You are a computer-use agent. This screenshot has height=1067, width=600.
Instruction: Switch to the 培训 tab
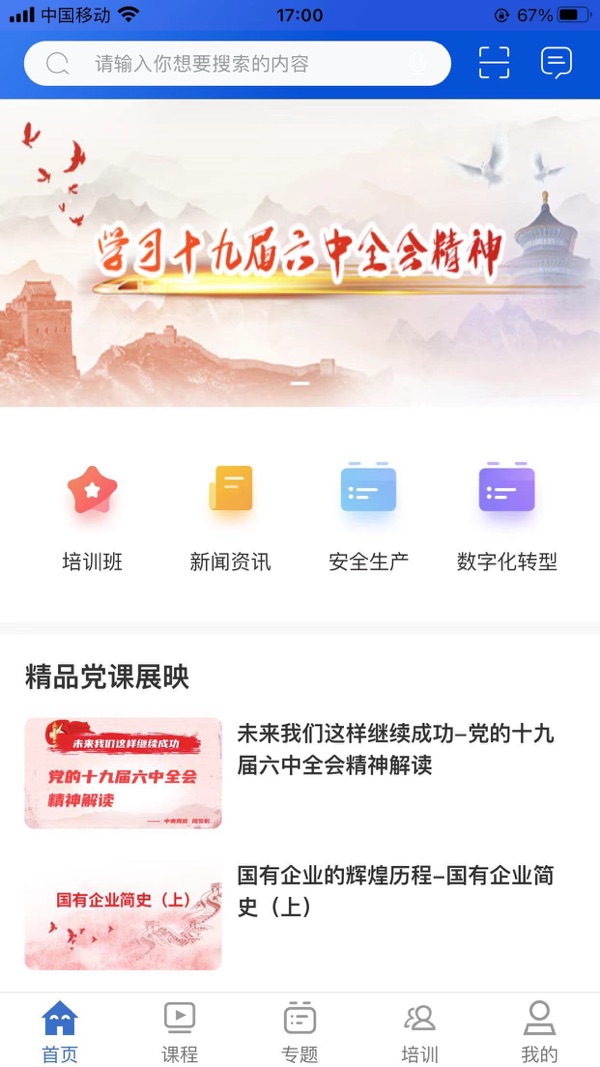[x=420, y=1031]
